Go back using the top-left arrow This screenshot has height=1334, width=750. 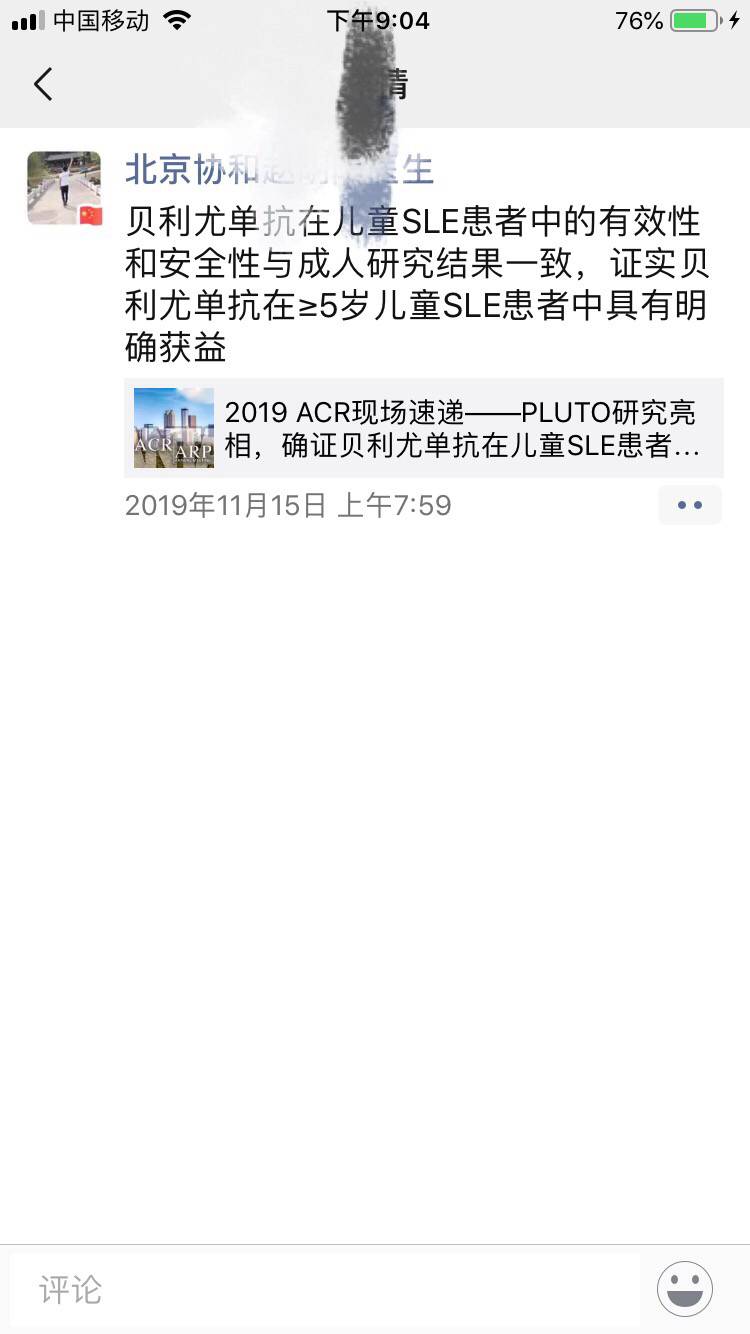(x=43, y=84)
